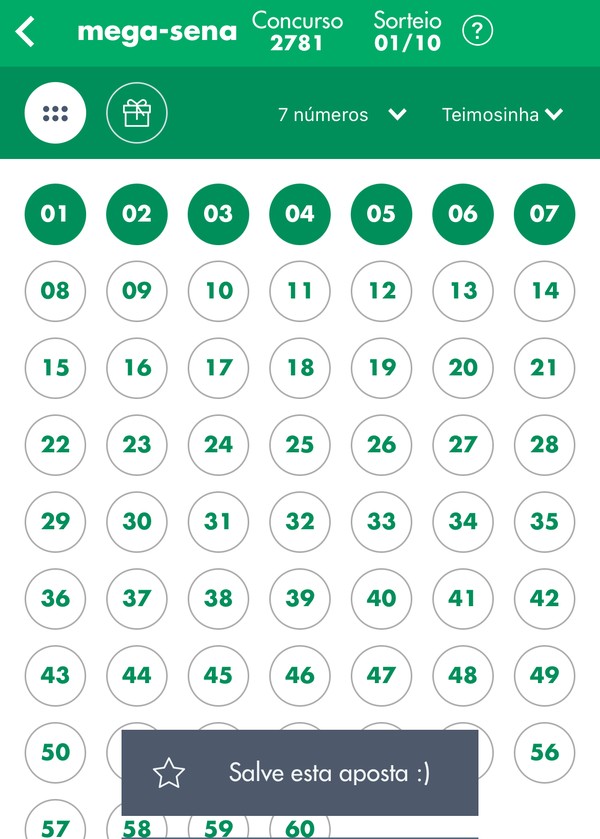Select number 56
Viewport: 600px width, 839px height.
pos(544,752)
